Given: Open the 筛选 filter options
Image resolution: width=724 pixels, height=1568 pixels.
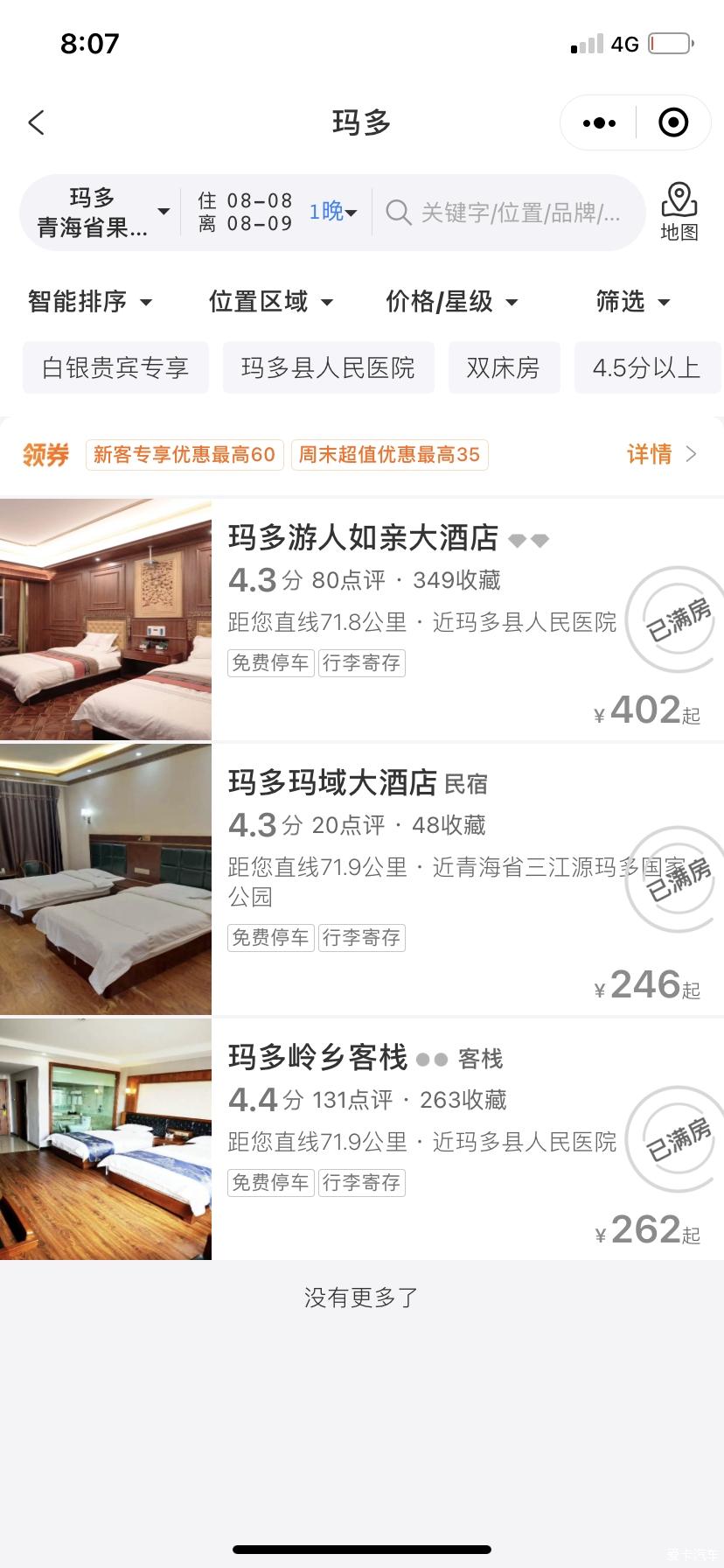Looking at the screenshot, I should (x=632, y=302).
